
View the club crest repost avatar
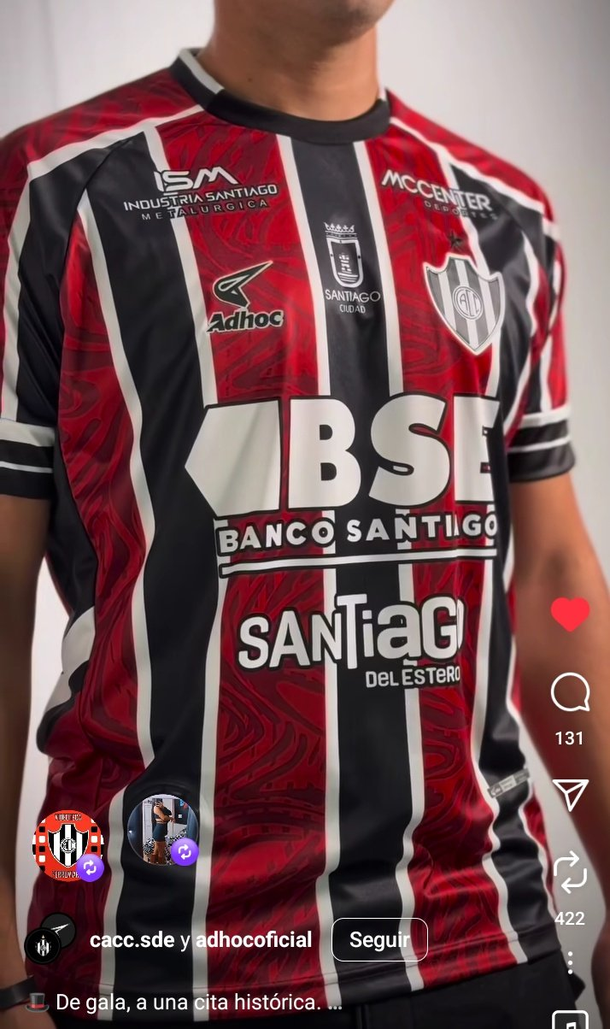click(x=68, y=845)
